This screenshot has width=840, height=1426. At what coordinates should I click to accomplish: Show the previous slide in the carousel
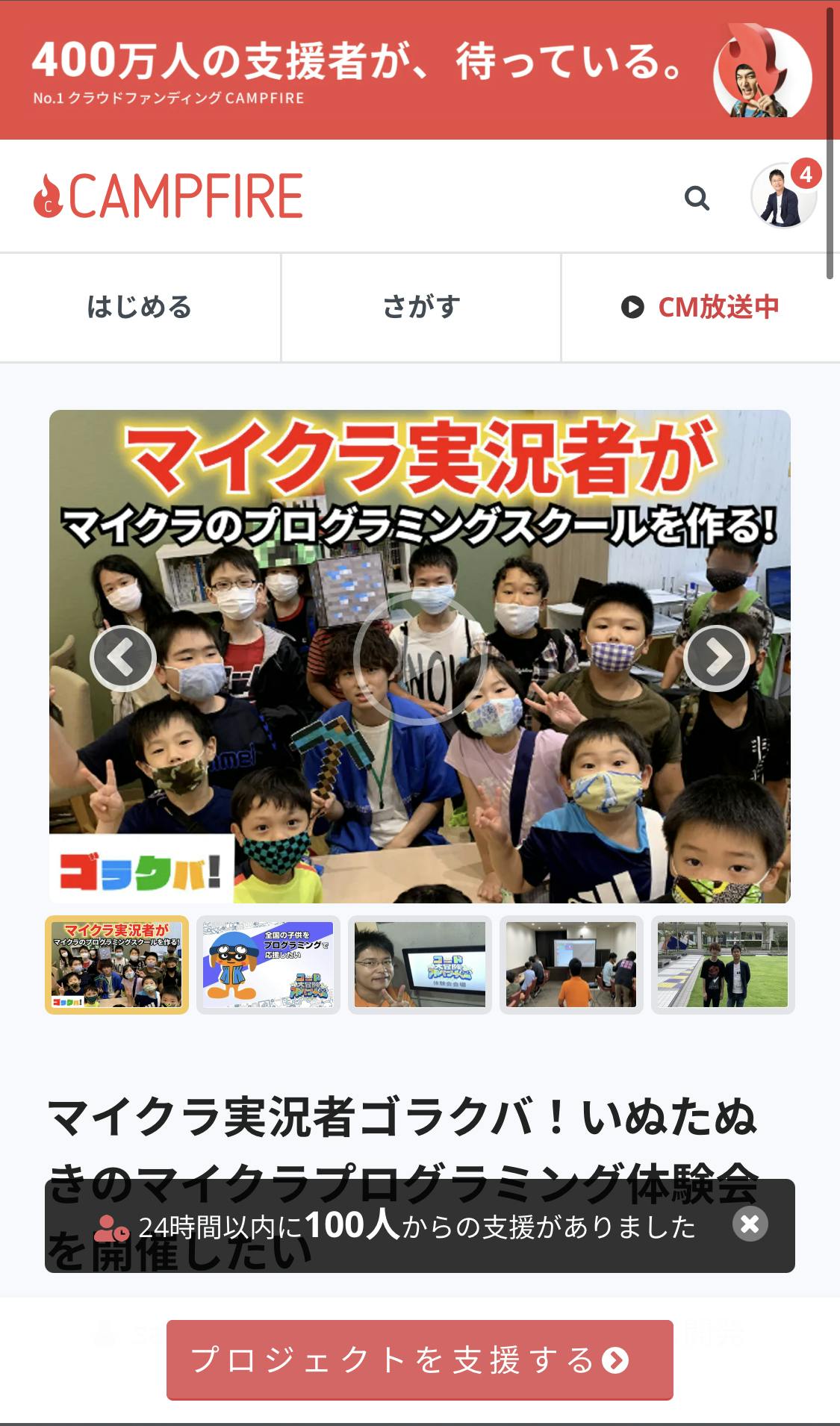tap(122, 657)
